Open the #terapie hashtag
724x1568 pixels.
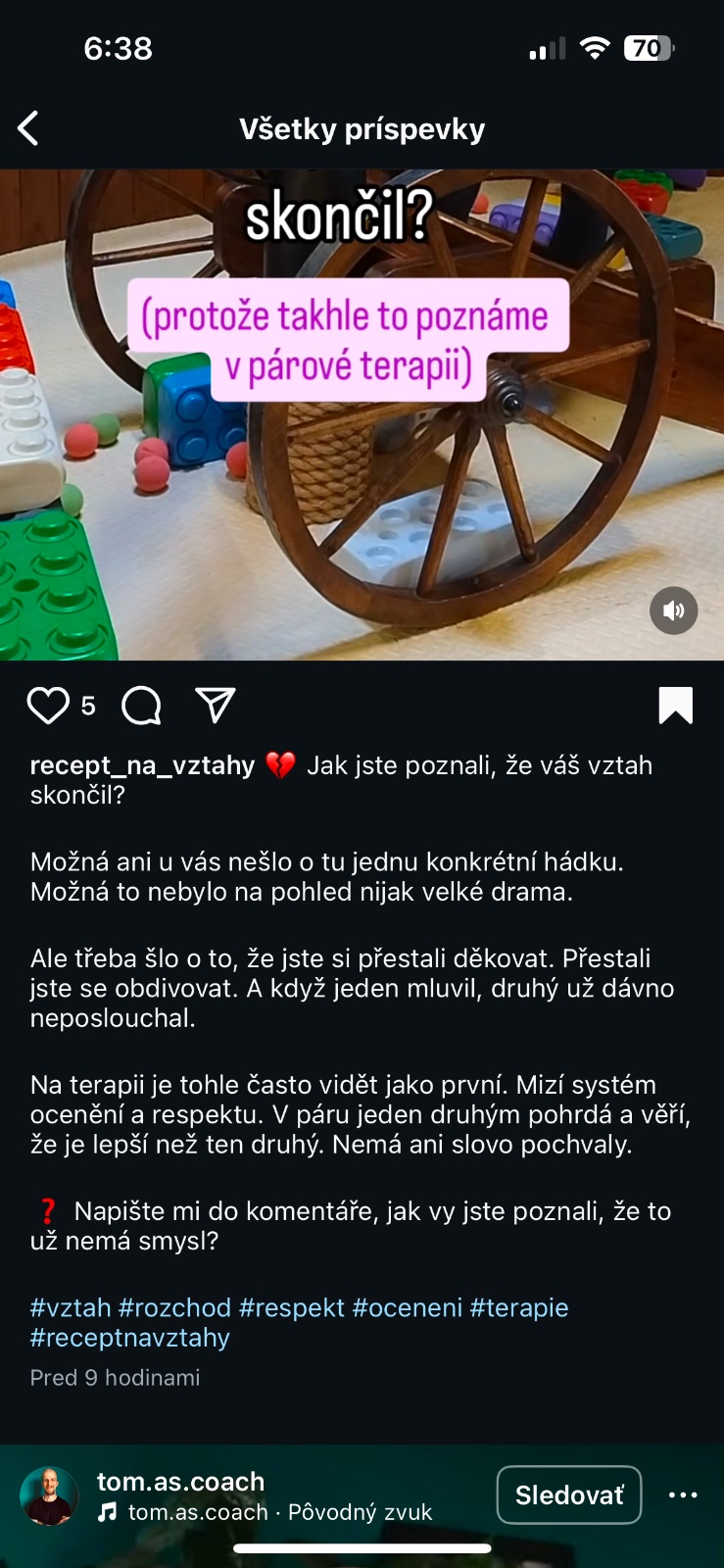click(519, 1307)
